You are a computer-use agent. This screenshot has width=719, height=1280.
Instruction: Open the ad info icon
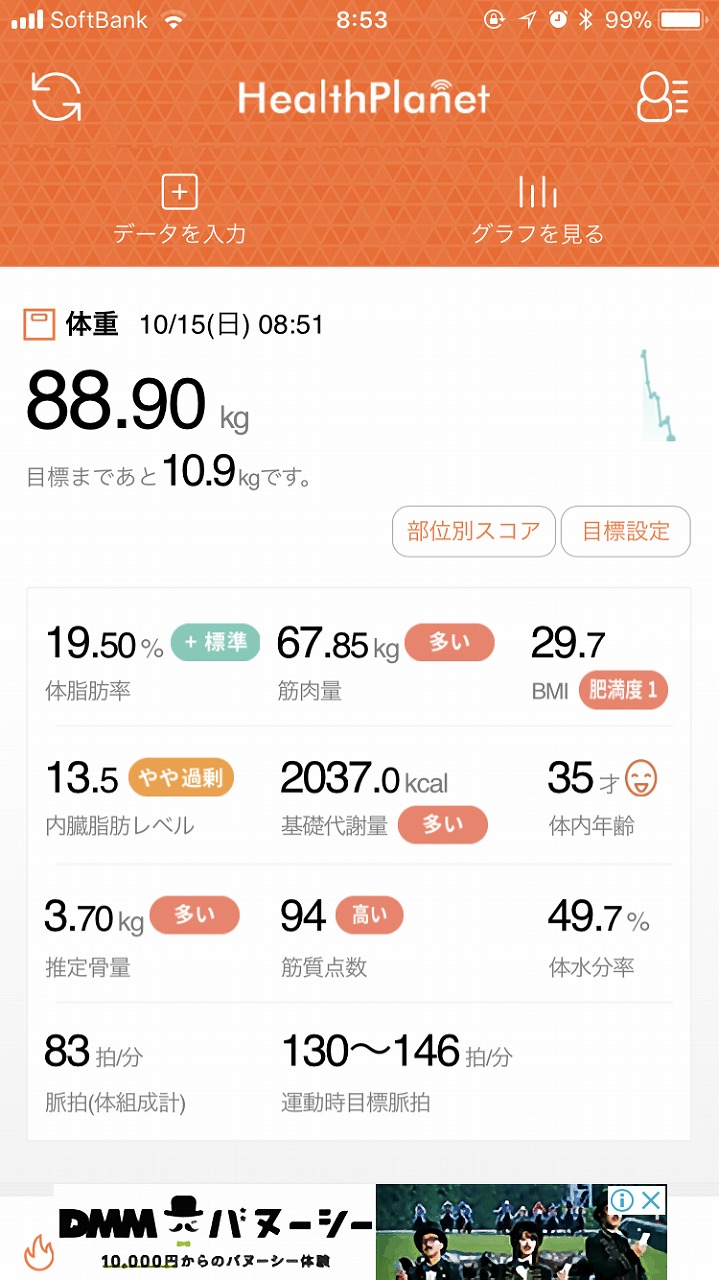[x=621, y=1200]
